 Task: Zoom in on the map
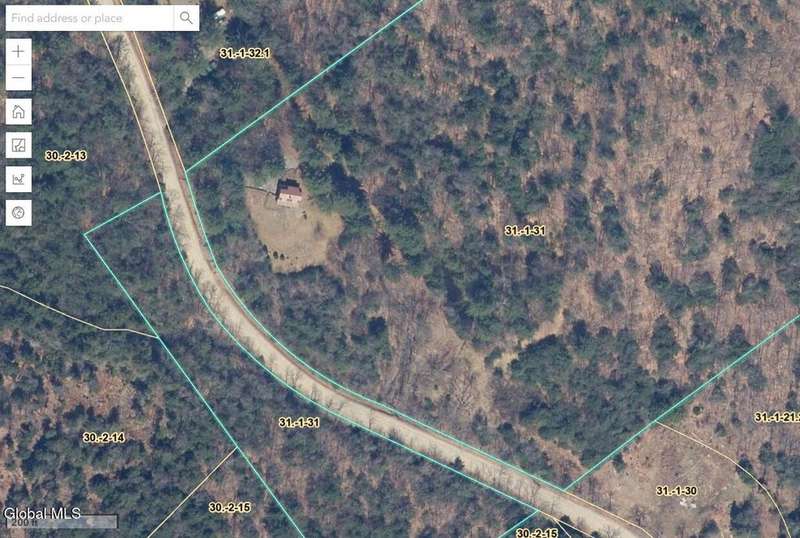(19, 52)
